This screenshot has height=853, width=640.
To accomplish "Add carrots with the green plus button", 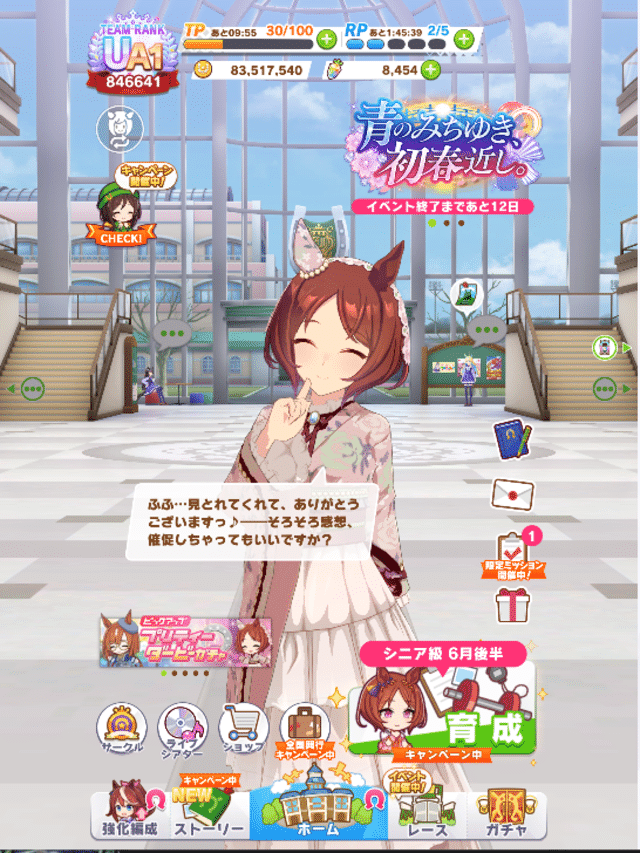I will point(430,70).
